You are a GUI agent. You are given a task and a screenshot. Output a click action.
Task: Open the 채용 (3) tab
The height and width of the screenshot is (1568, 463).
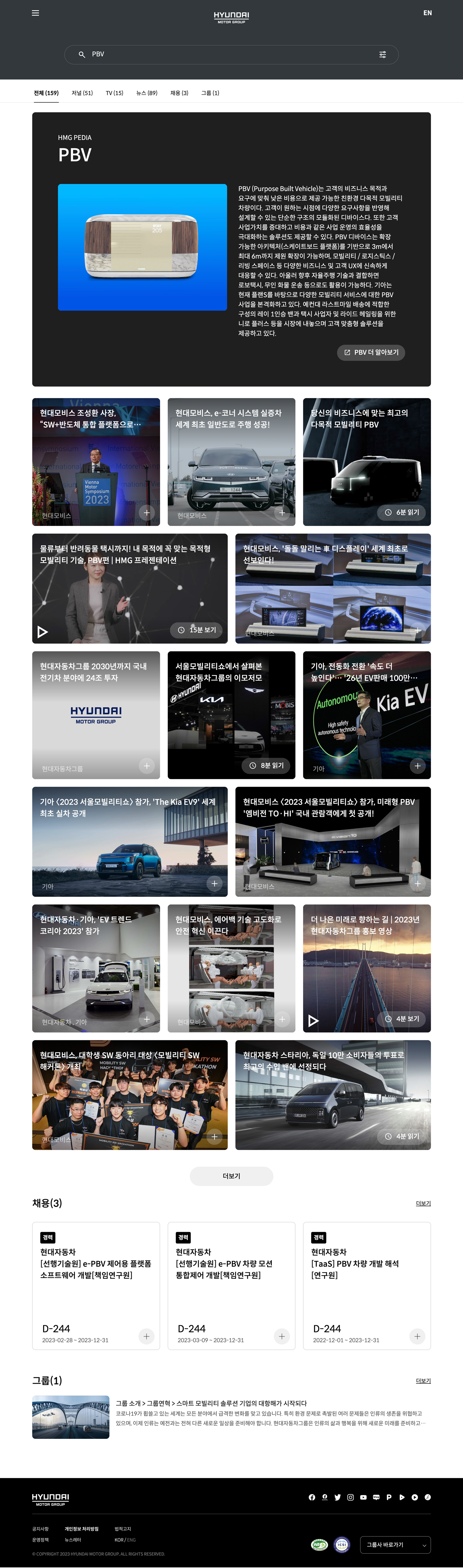179,93
